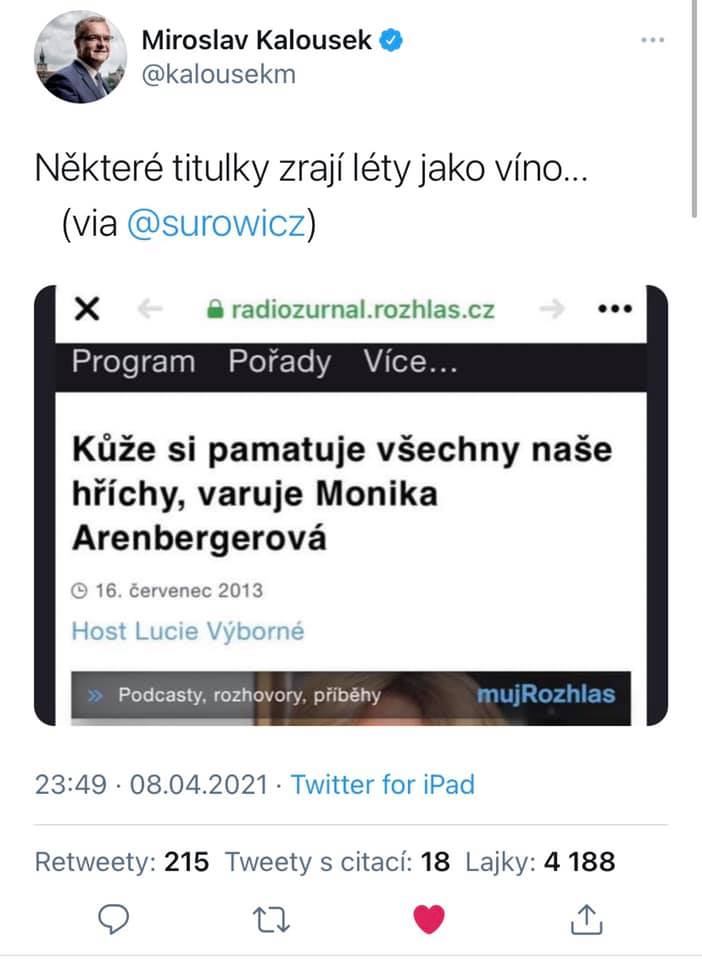702x960 pixels.
Task: Open the @kalousekm handle
Action: tap(219, 75)
